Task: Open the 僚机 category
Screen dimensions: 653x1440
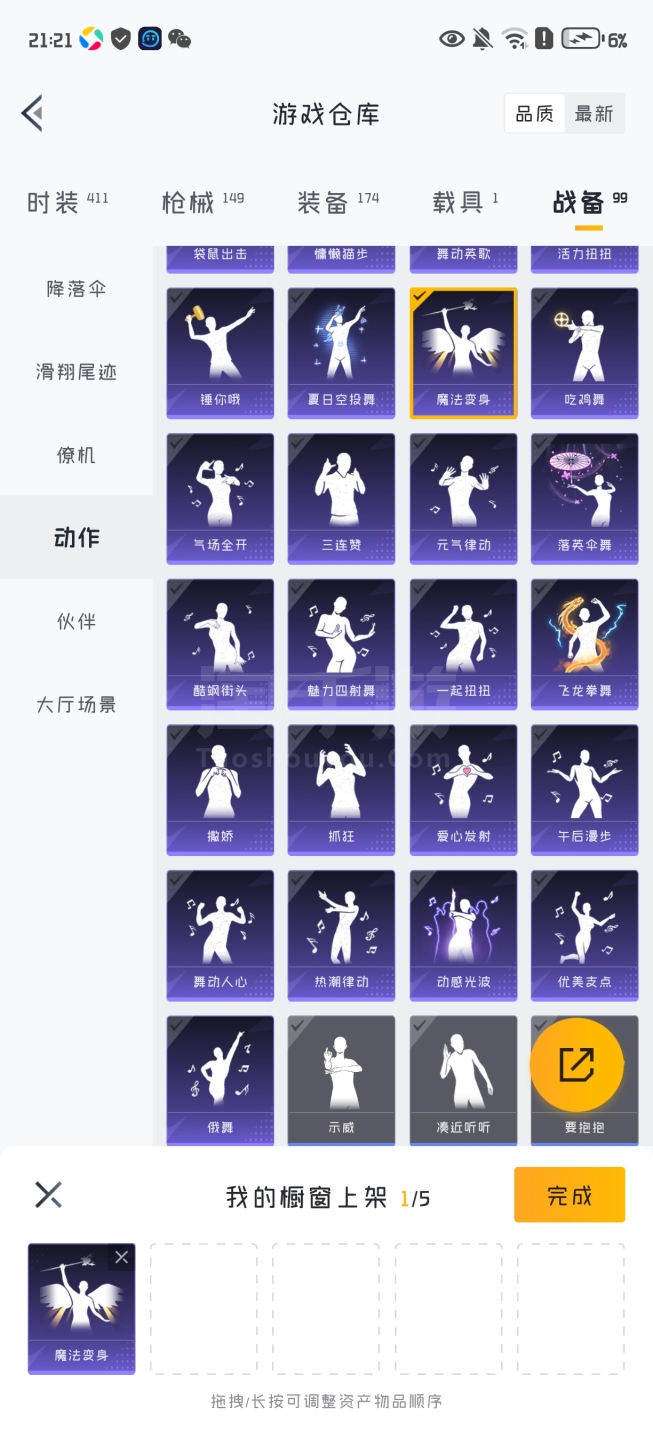Action: [76, 455]
